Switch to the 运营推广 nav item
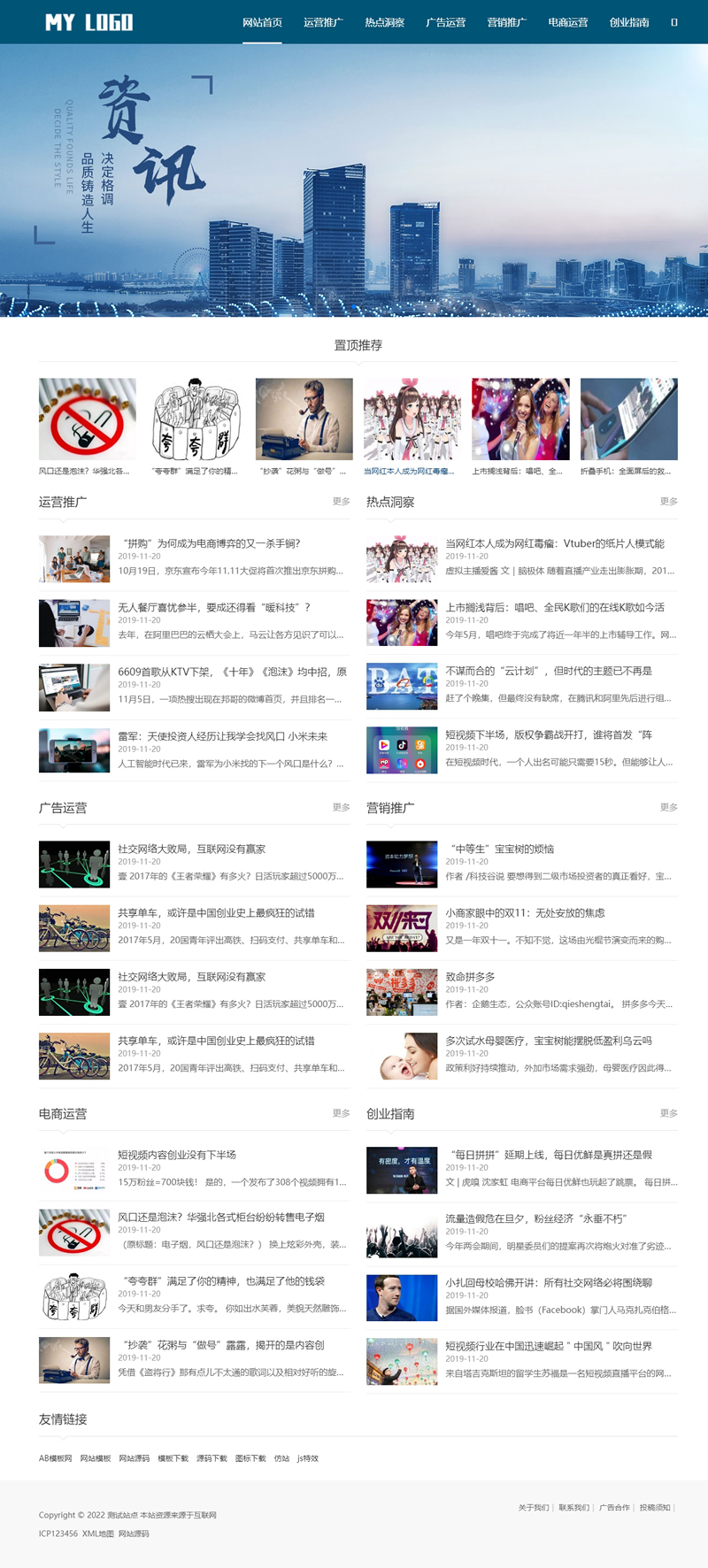The width and height of the screenshot is (708, 1568). tap(323, 22)
